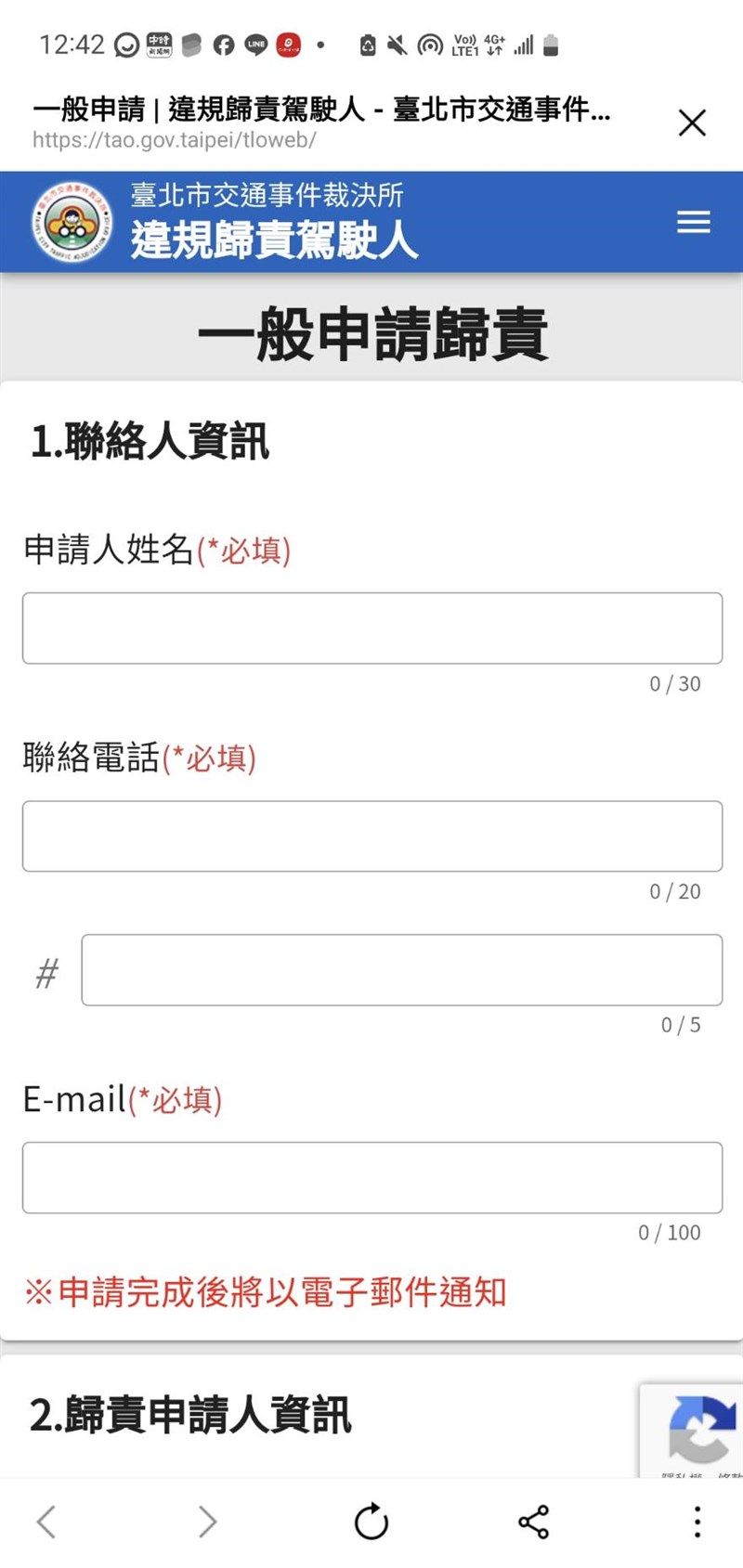The height and width of the screenshot is (1568, 743).
Task: Reload the current page
Action: pos(371,1523)
